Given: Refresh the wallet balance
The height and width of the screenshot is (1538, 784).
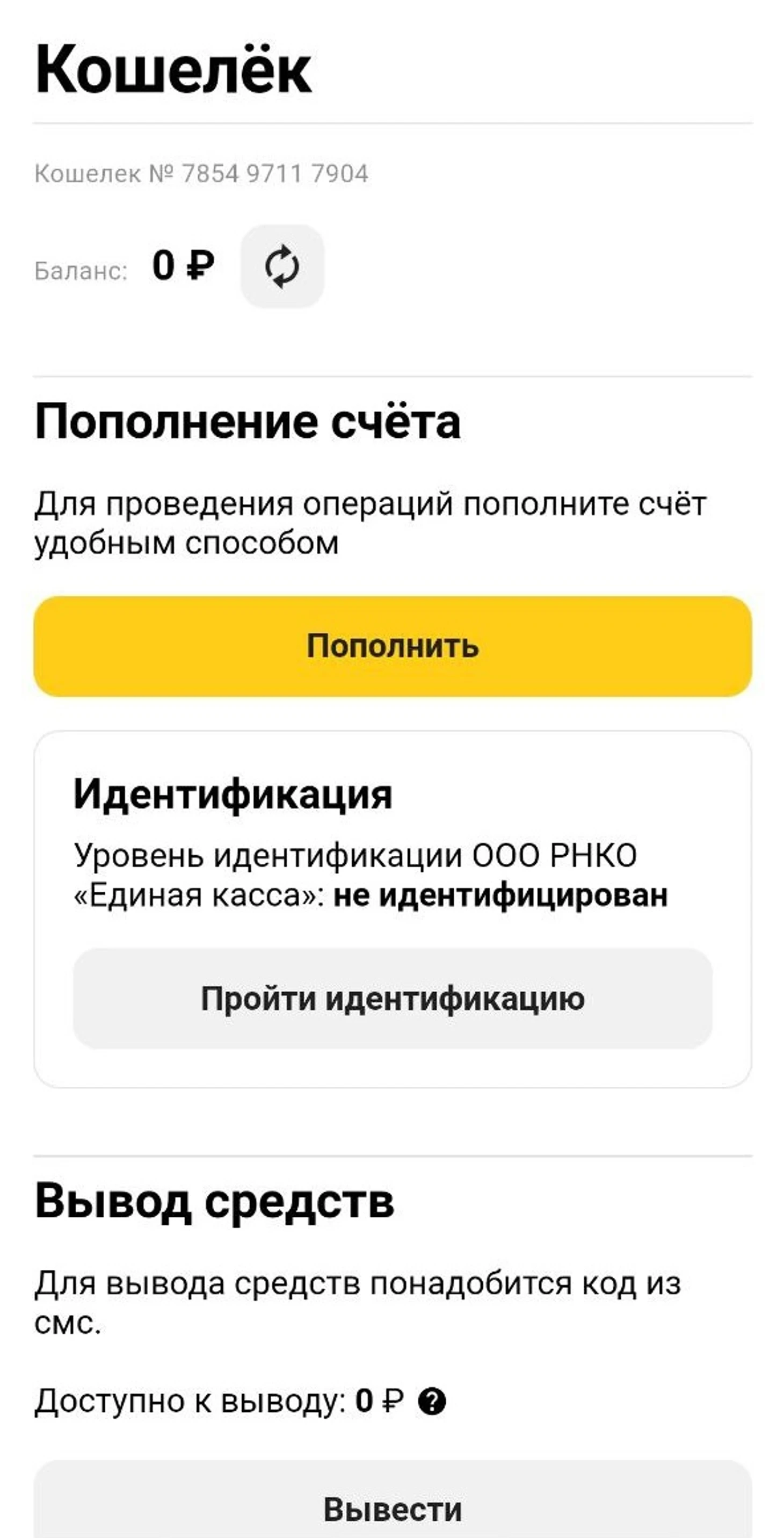Looking at the screenshot, I should coord(281,266).
